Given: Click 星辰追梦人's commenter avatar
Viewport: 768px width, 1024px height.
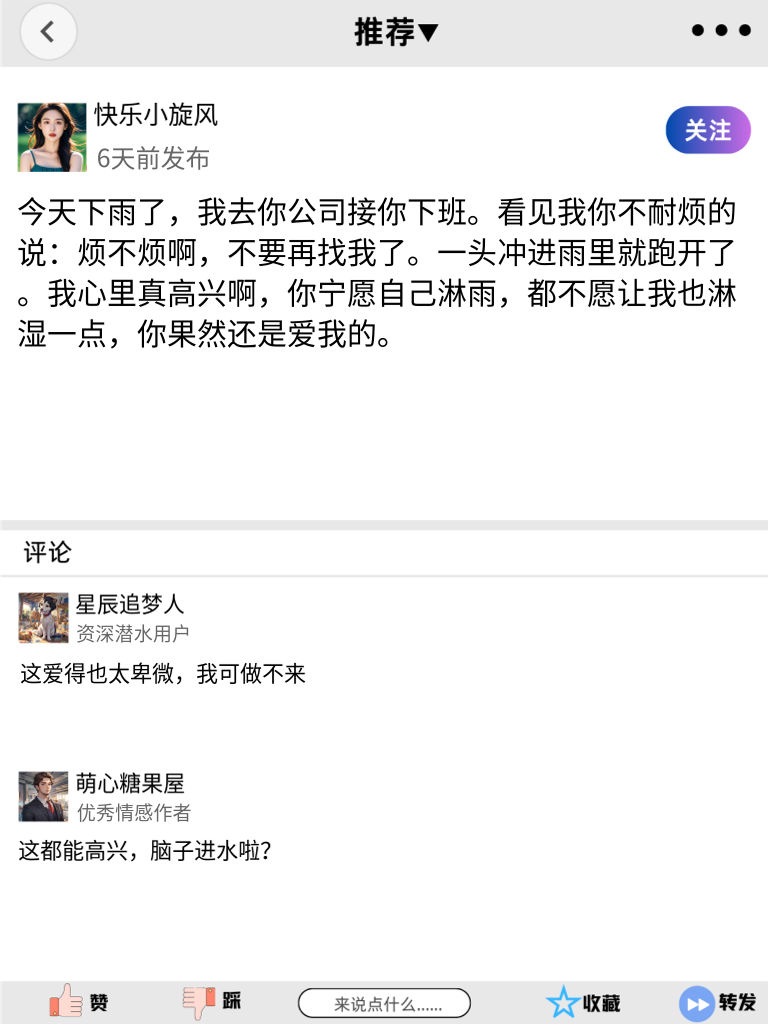Looking at the screenshot, I should click(44, 618).
